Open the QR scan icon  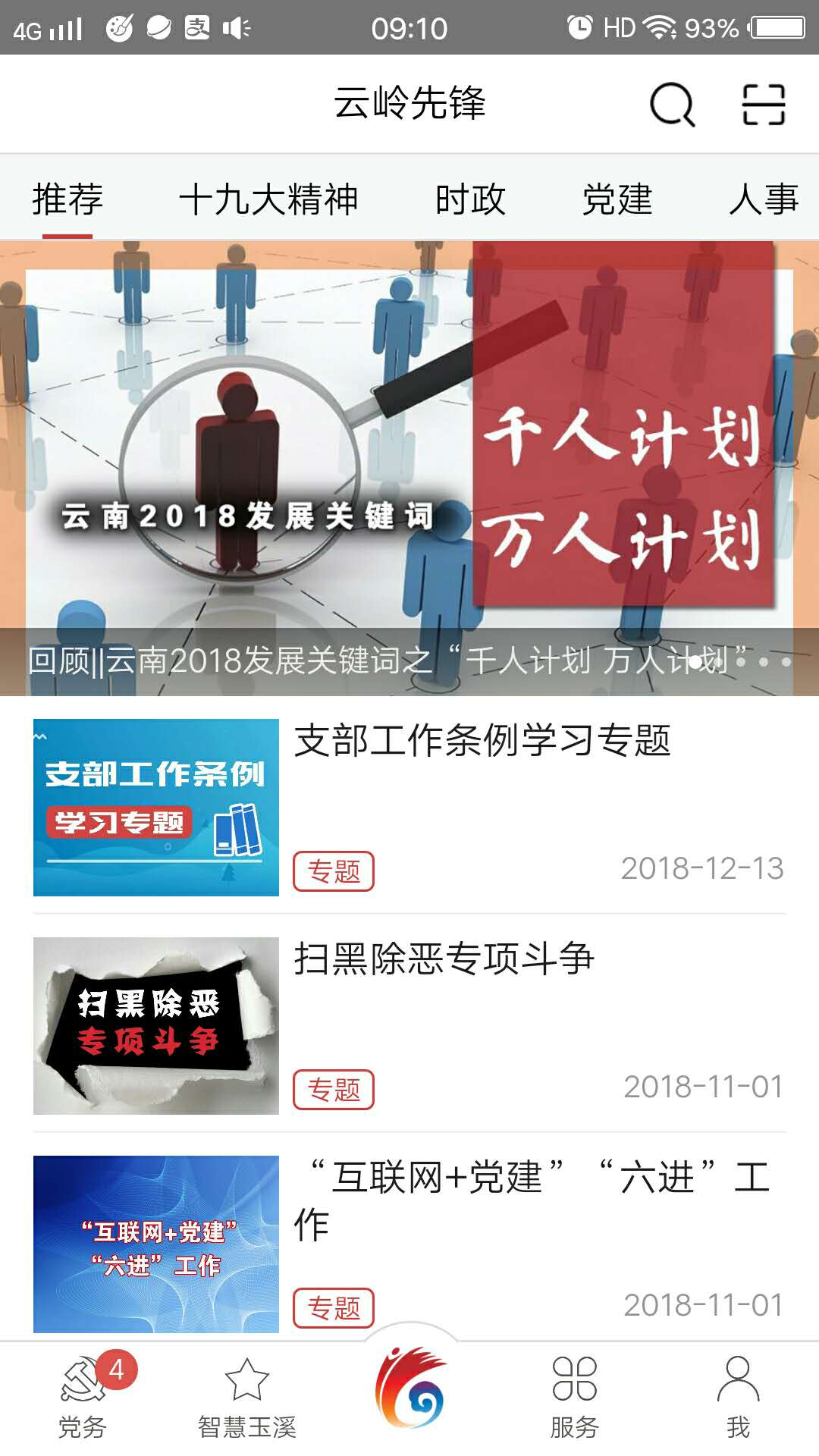point(763,104)
